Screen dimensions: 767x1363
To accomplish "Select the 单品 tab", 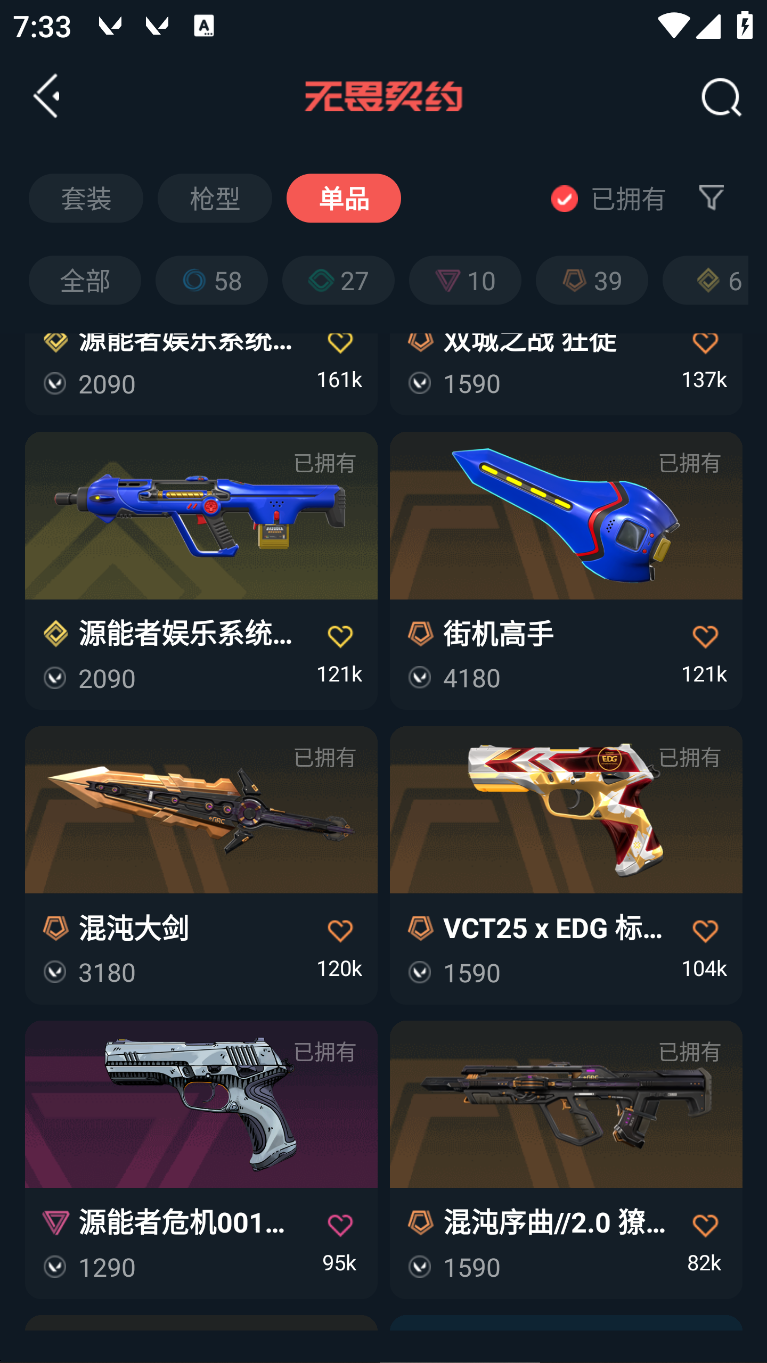I will (x=343, y=198).
